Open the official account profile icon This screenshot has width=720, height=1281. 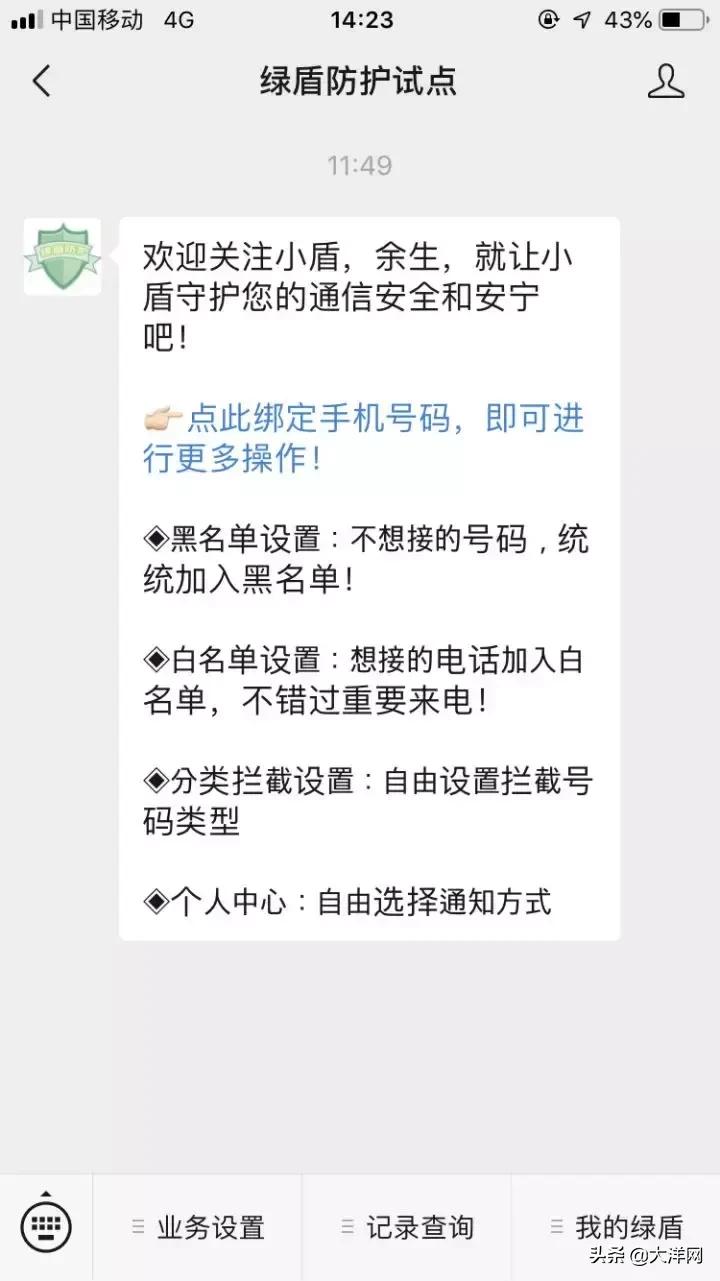pyautogui.click(x=667, y=82)
